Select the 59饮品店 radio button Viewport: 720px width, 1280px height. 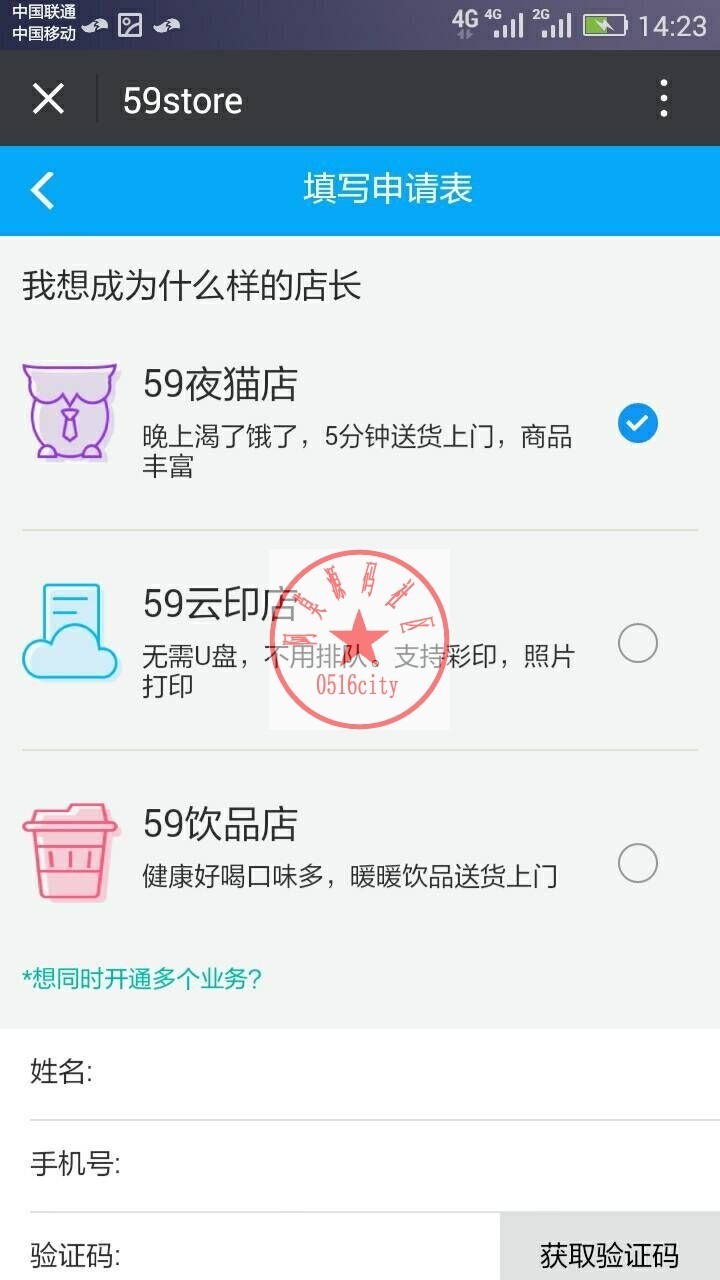point(640,864)
